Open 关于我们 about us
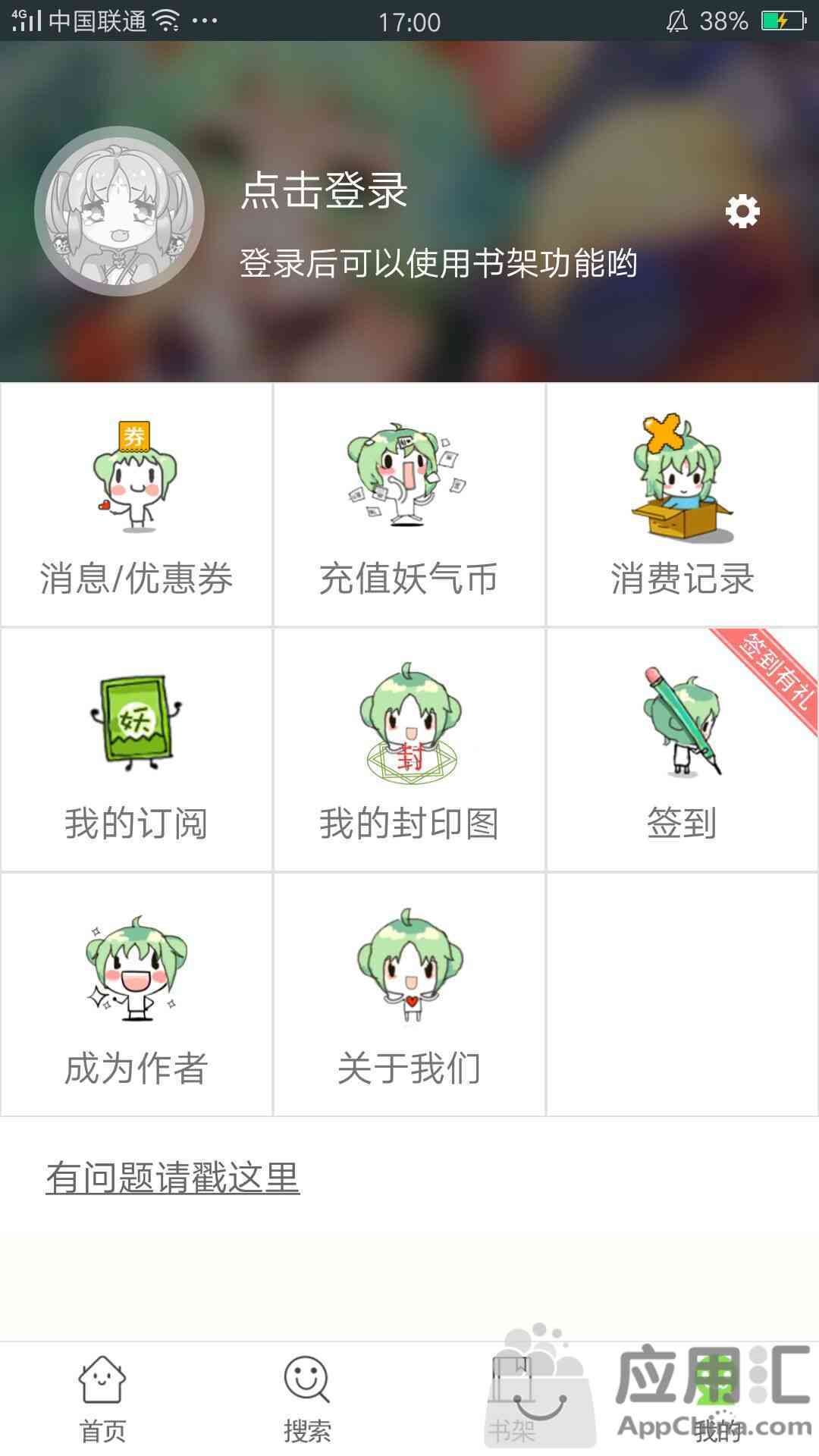The width and height of the screenshot is (819, 1456). 409,995
